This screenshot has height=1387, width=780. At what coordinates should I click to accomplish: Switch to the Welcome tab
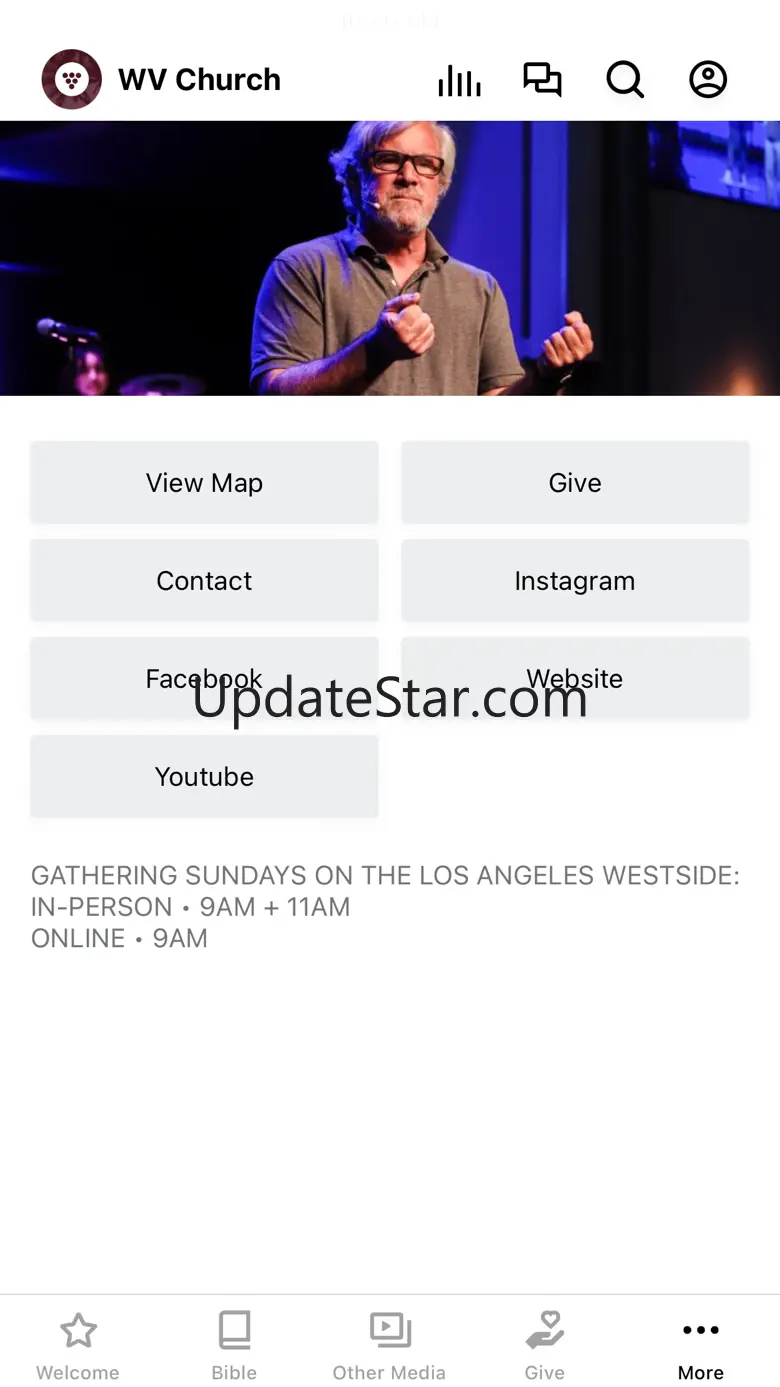(78, 1346)
